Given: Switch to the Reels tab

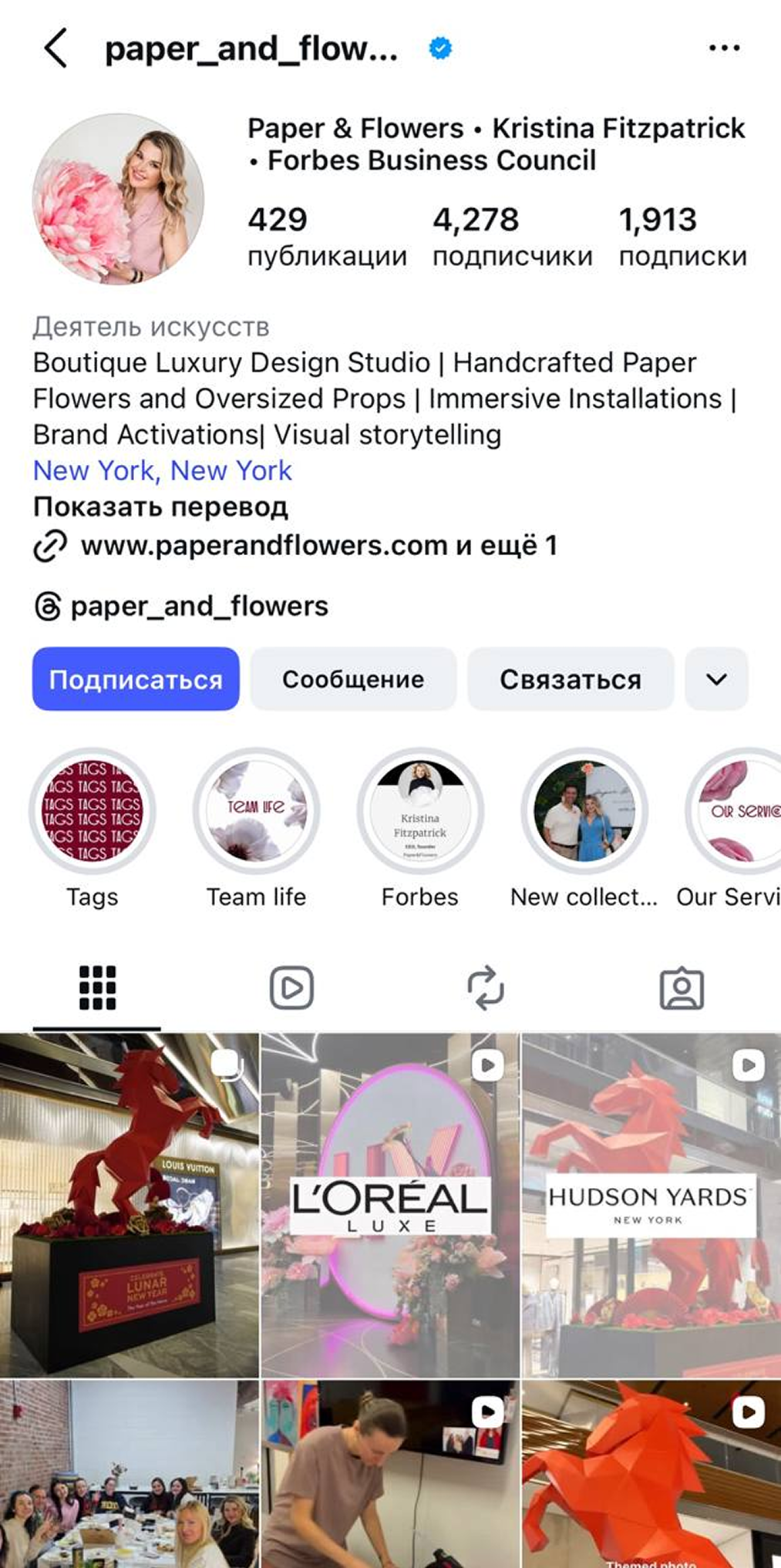Looking at the screenshot, I should 291,988.
